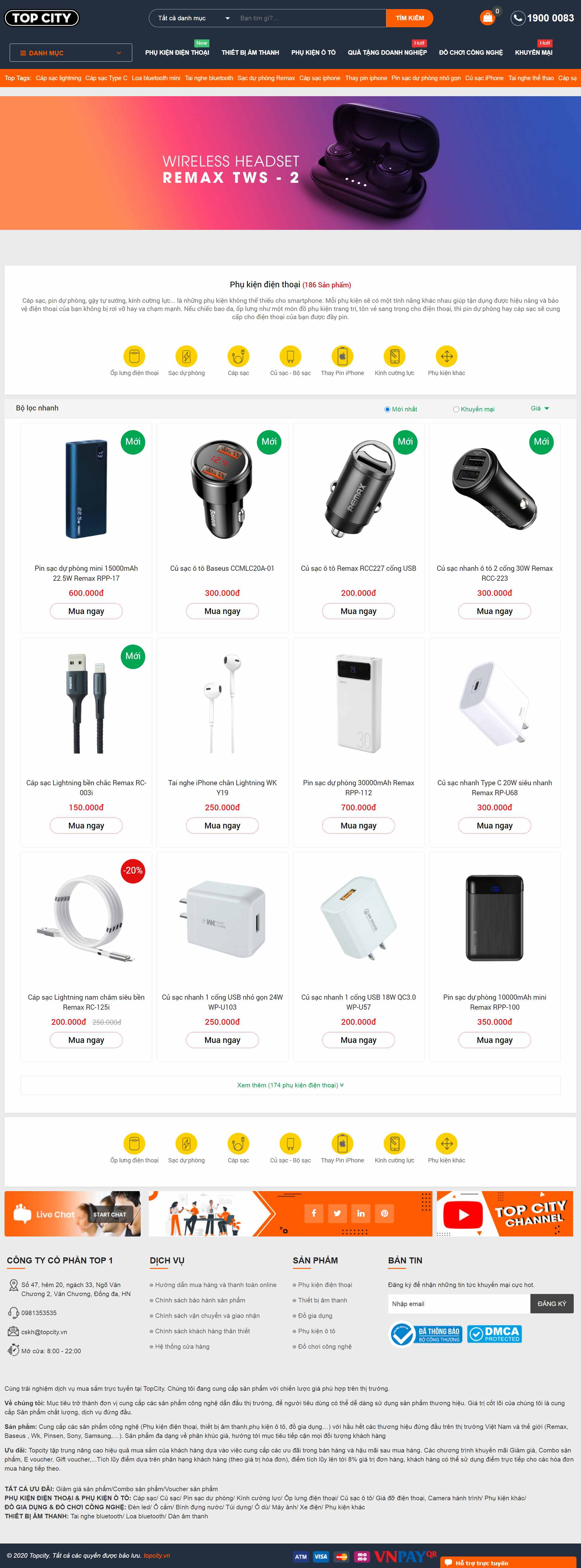The height and width of the screenshot is (1568, 581).
Task: Load more with 'Xem thêm (174 phụ kiện điện thoại)'
Action: [290, 1085]
